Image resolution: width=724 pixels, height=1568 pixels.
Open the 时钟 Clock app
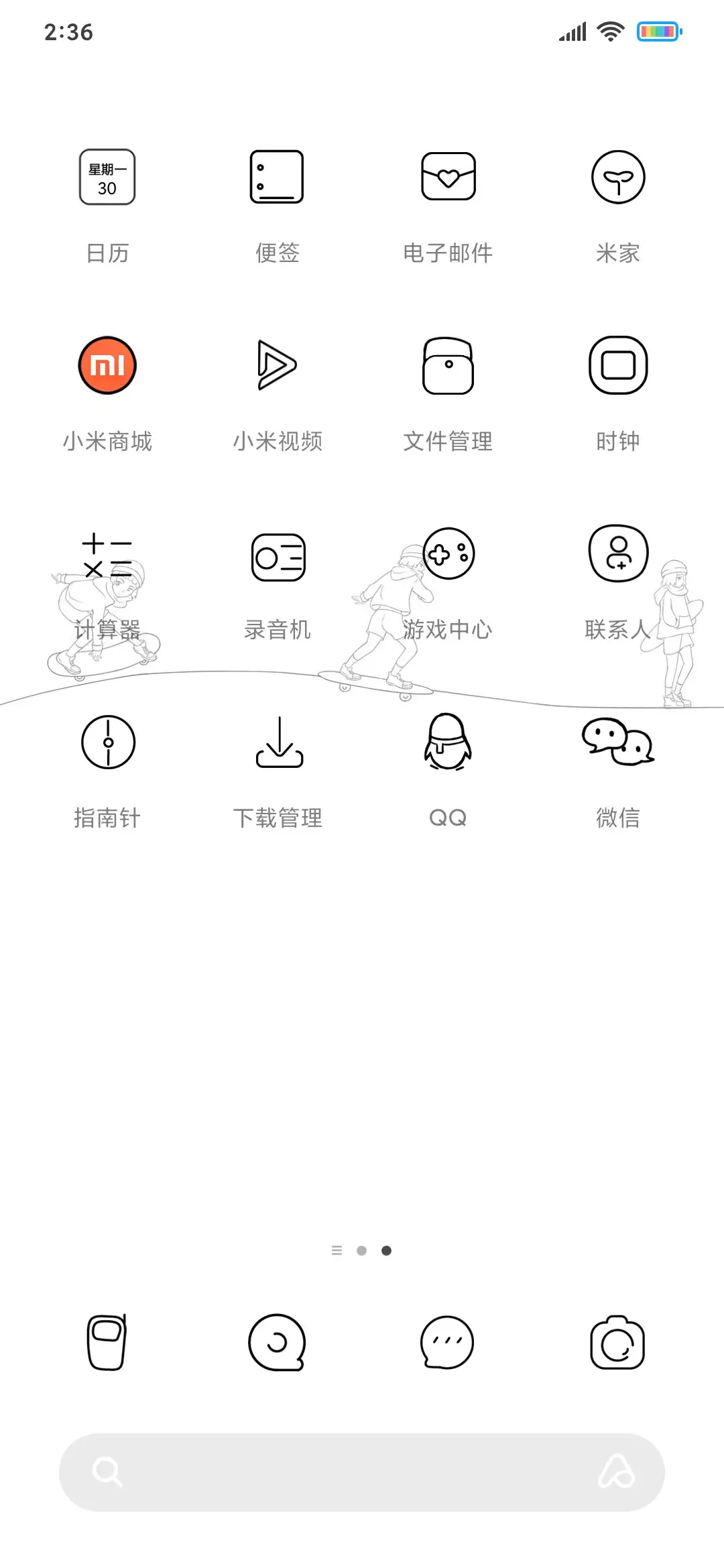[617, 365]
